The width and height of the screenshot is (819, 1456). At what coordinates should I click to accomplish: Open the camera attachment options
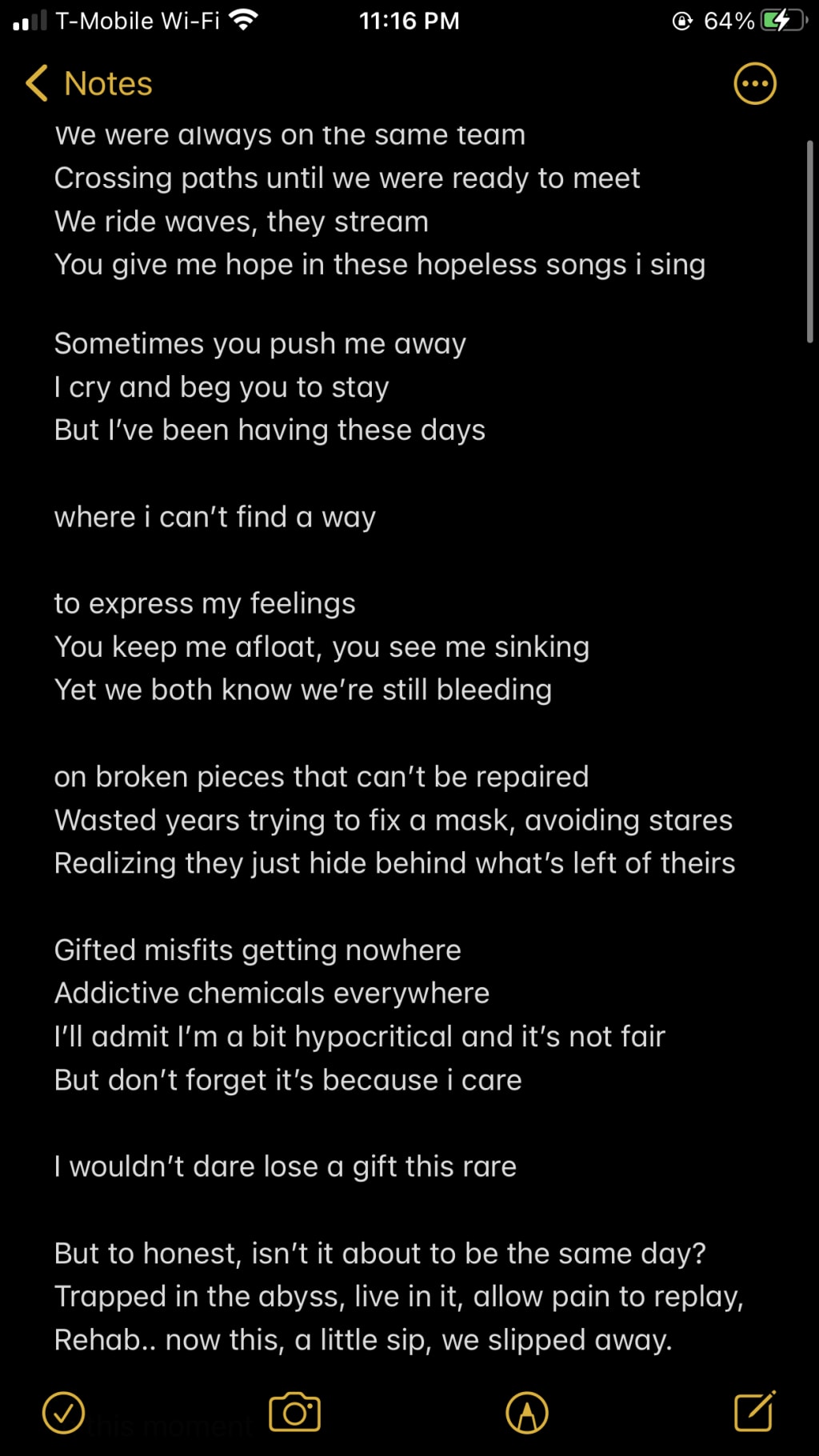(294, 1413)
